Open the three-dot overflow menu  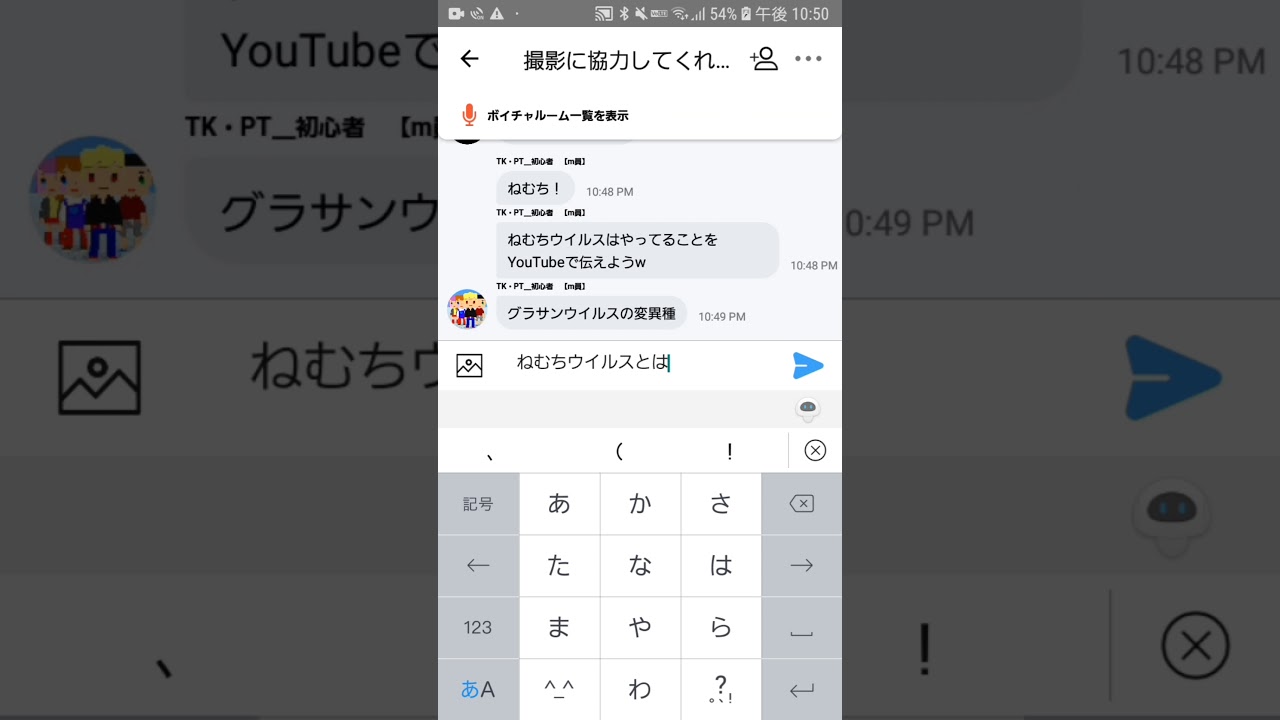(808, 59)
